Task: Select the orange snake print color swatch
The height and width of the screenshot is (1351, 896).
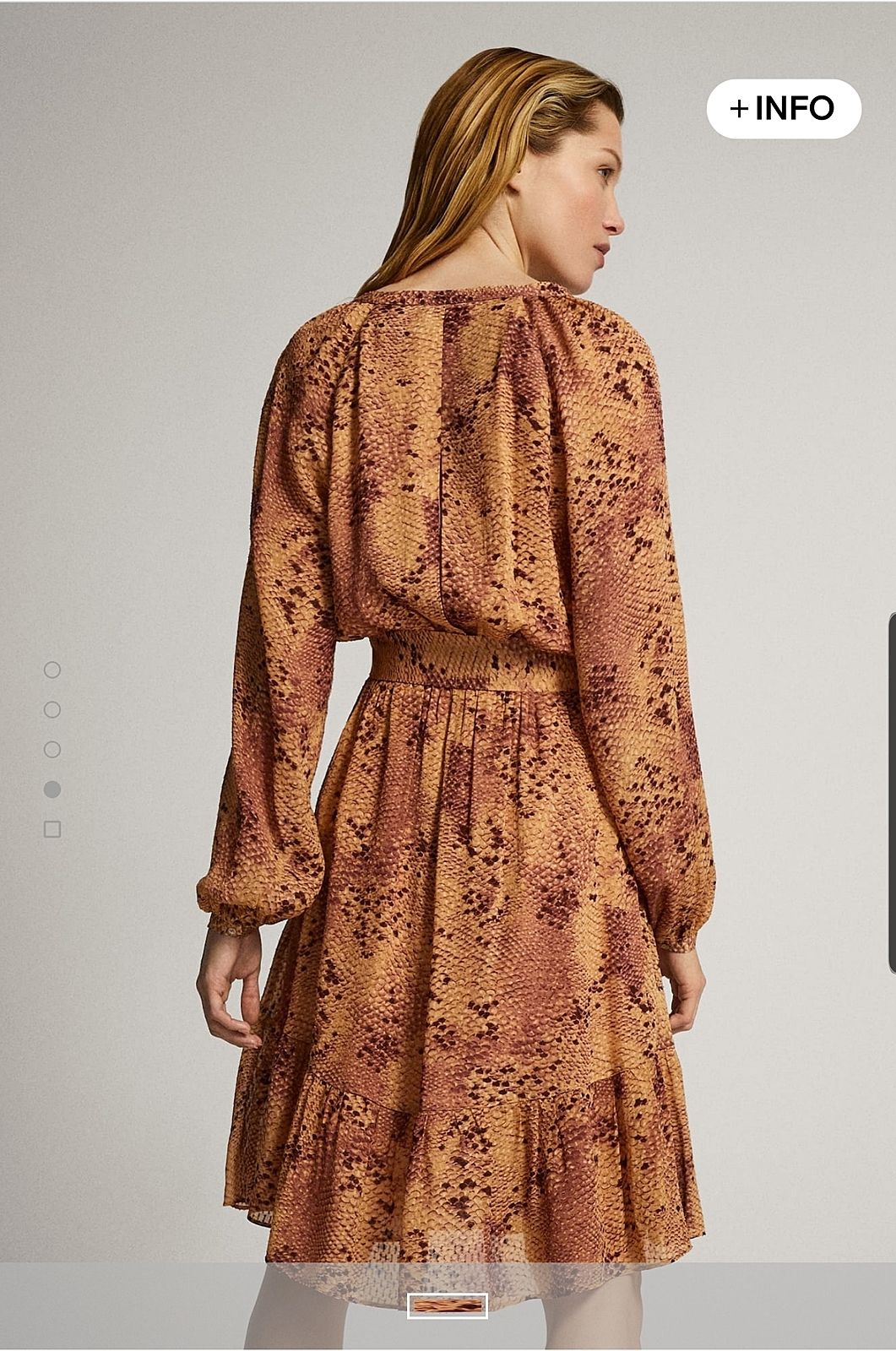Action: 447,1305
